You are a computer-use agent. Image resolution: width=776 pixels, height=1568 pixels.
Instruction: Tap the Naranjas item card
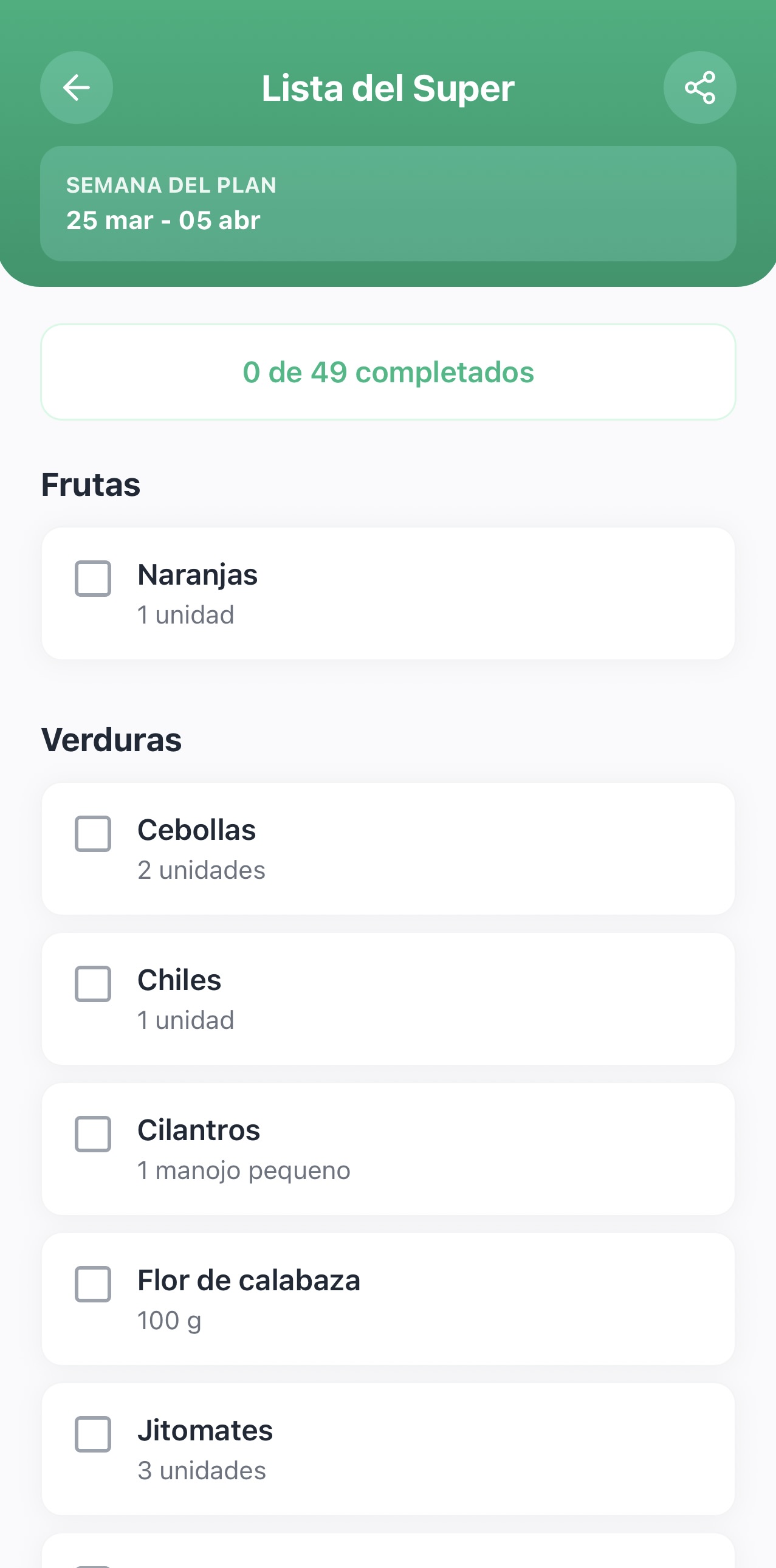388,594
